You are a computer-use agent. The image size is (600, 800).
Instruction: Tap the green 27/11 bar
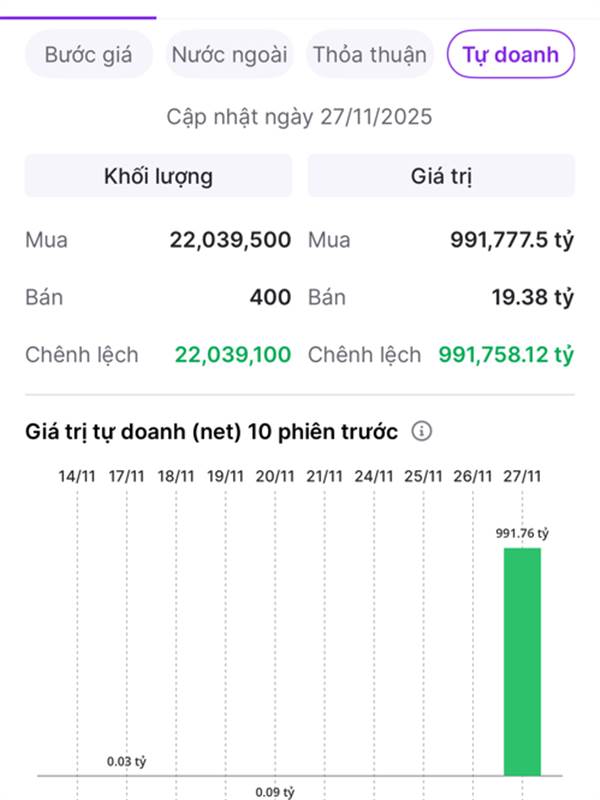click(521, 660)
